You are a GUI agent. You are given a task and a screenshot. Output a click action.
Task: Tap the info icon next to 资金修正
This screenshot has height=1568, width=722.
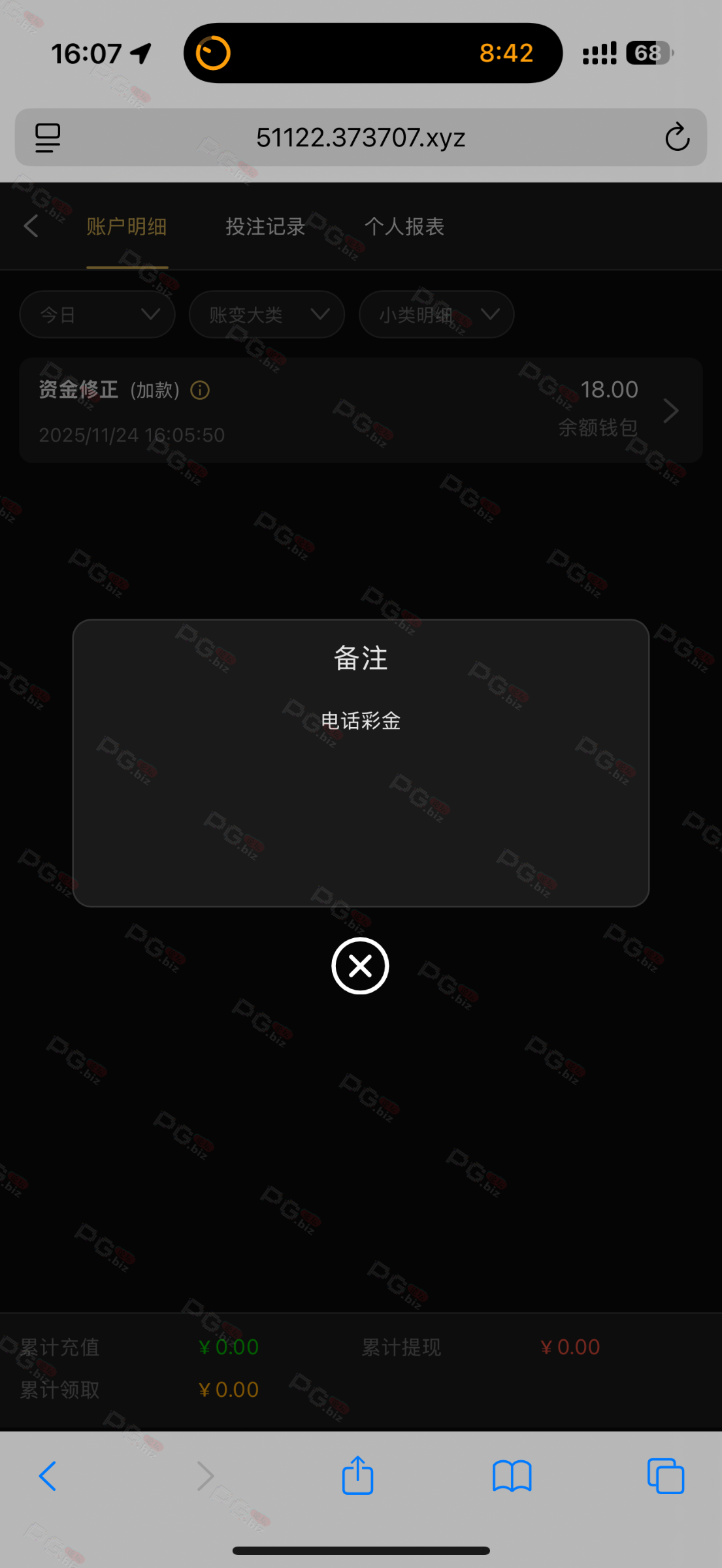(x=200, y=391)
